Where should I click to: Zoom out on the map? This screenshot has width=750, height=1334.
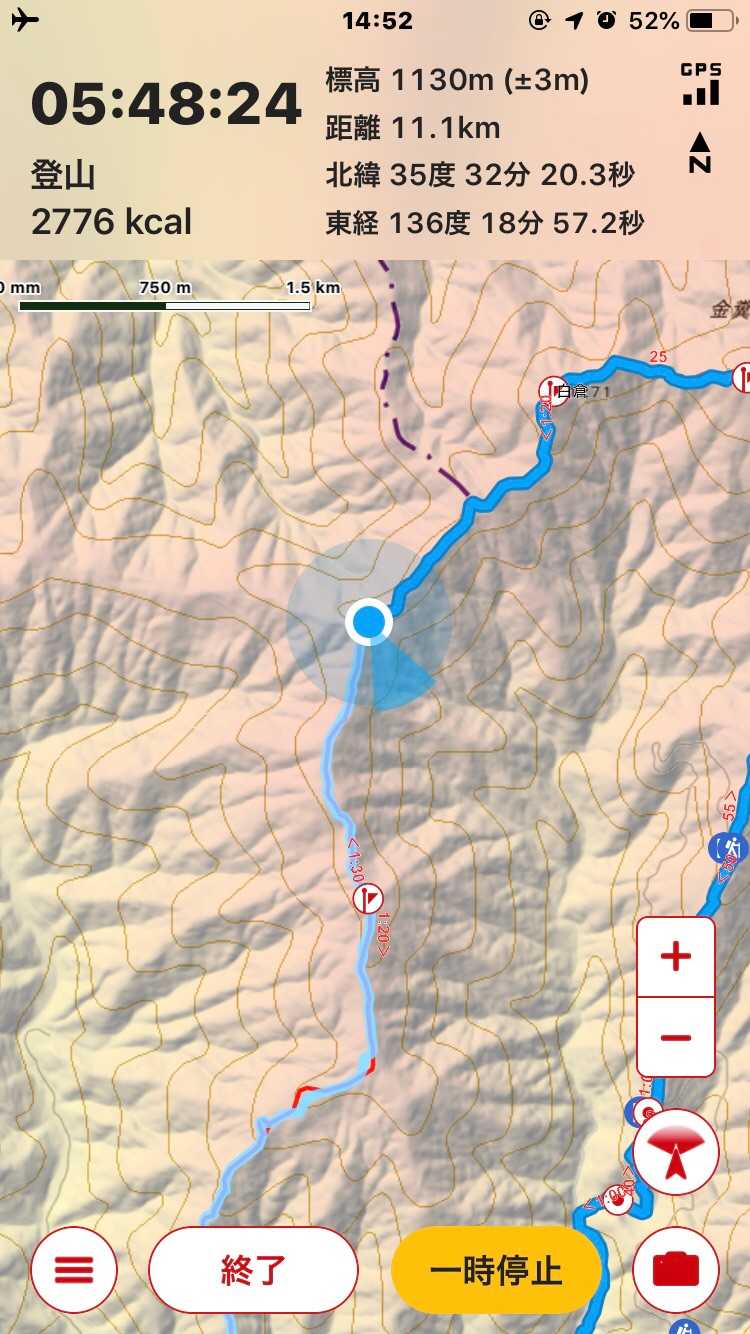[x=676, y=1037]
